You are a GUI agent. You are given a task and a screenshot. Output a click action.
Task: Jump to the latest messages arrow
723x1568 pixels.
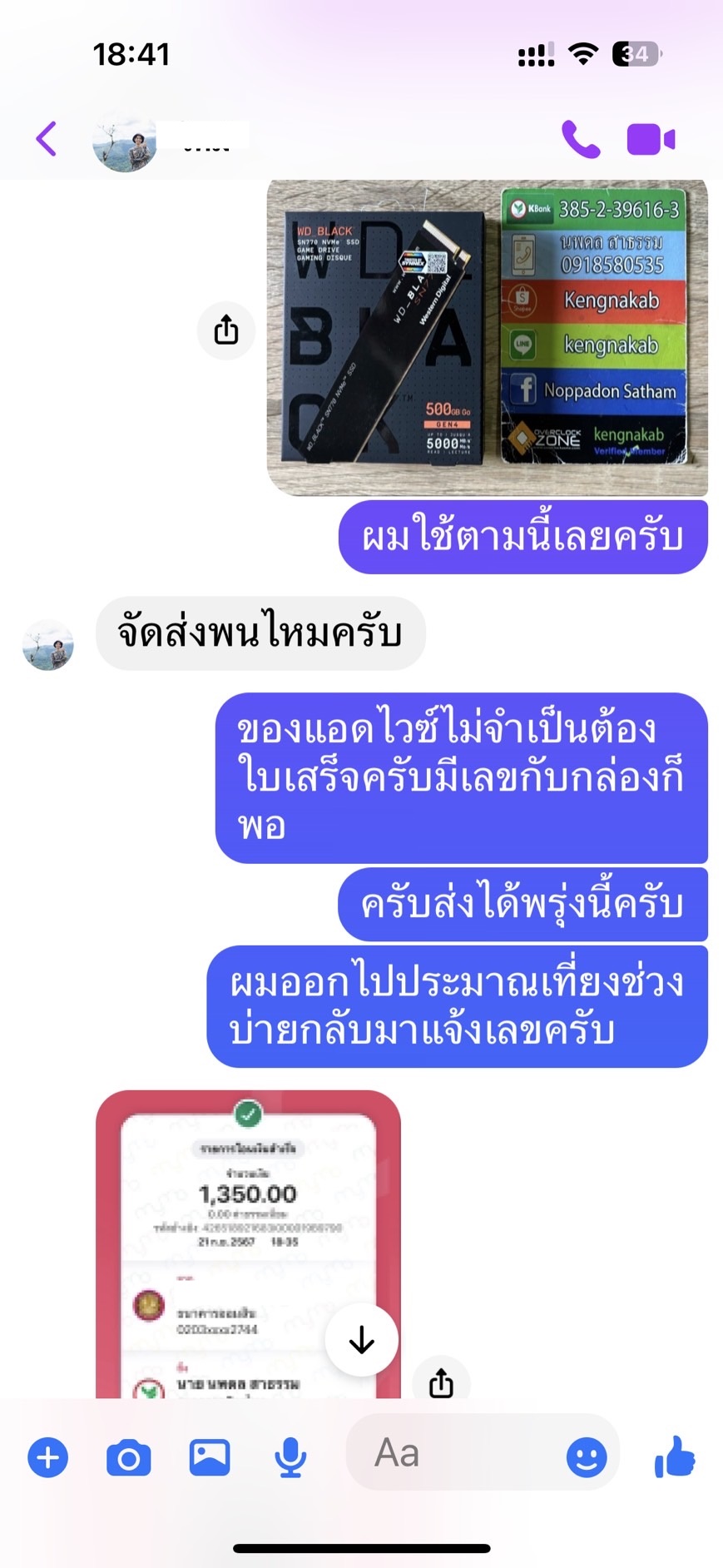tap(361, 1340)
